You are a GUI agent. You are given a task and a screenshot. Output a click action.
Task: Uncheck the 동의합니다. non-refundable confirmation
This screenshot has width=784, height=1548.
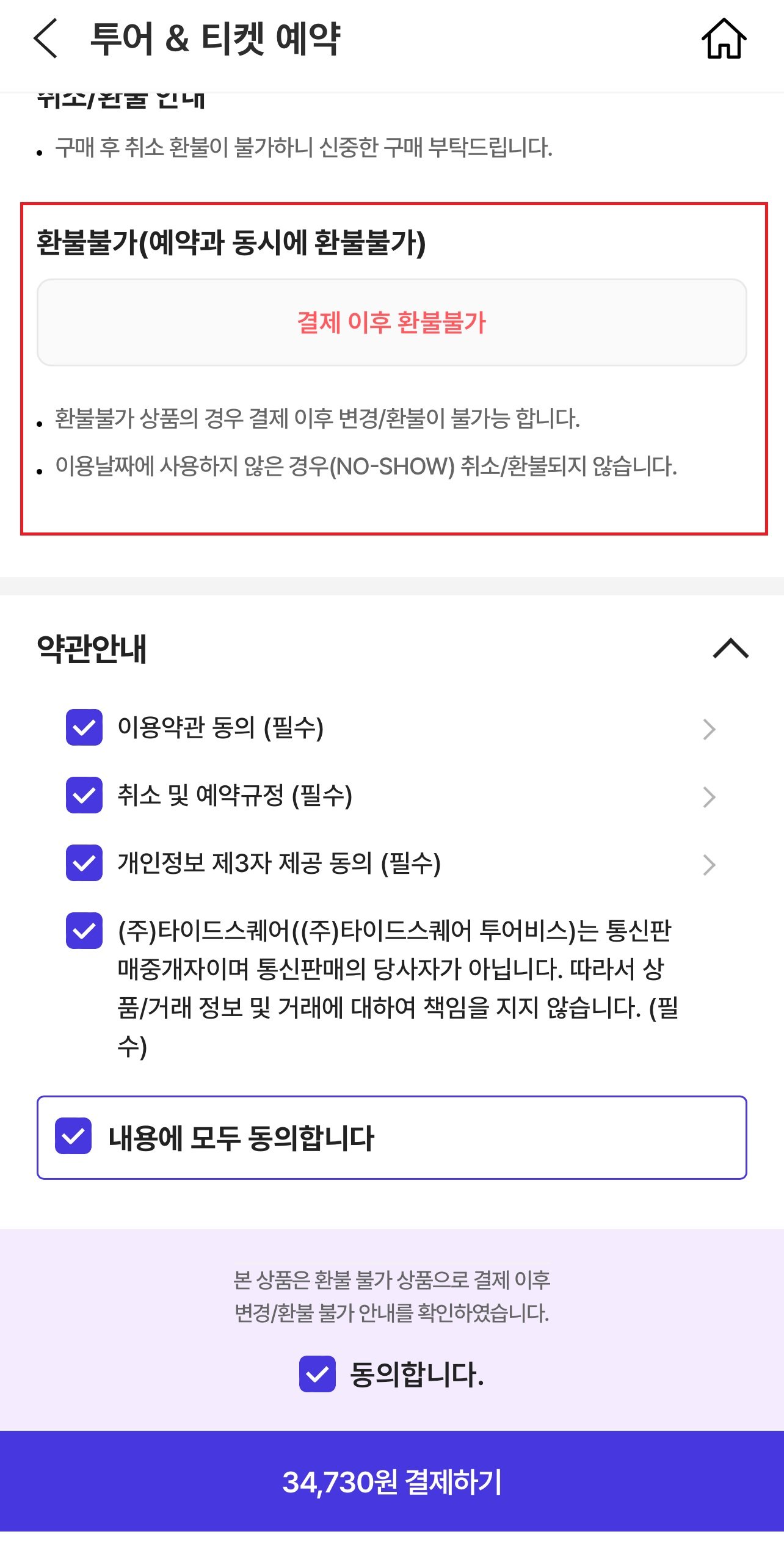(x=318, y=1374)
